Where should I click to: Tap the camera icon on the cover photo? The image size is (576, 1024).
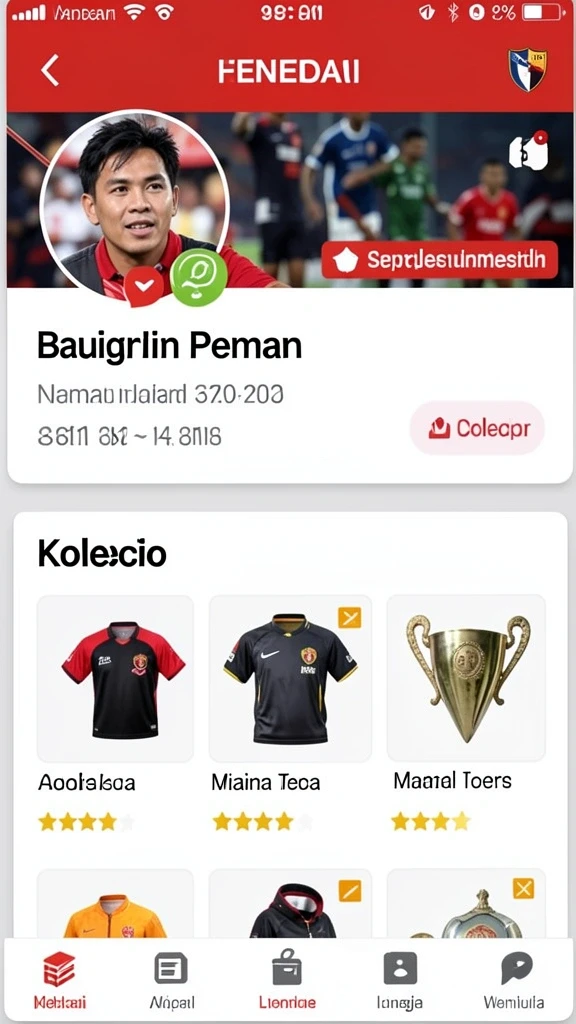[x=528, y=151]
